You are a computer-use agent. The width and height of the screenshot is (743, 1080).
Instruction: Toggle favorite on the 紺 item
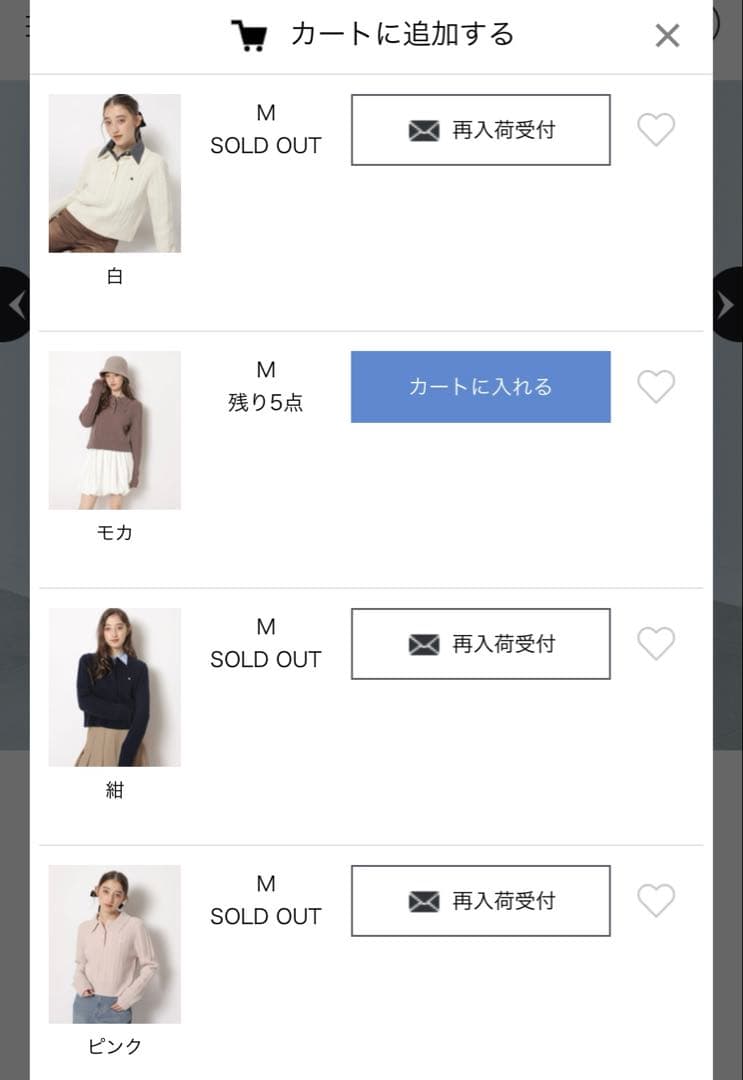pyautogui.click(x=656, y=643)
